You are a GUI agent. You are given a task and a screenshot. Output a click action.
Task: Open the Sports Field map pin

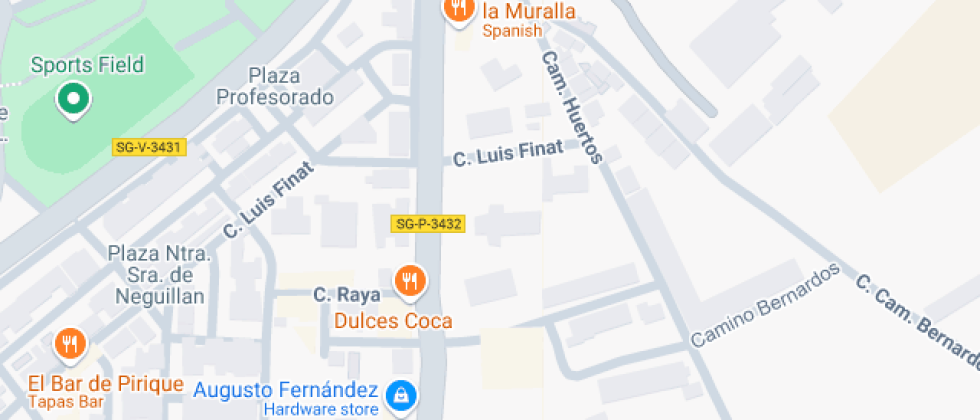[x=74, y=99]
